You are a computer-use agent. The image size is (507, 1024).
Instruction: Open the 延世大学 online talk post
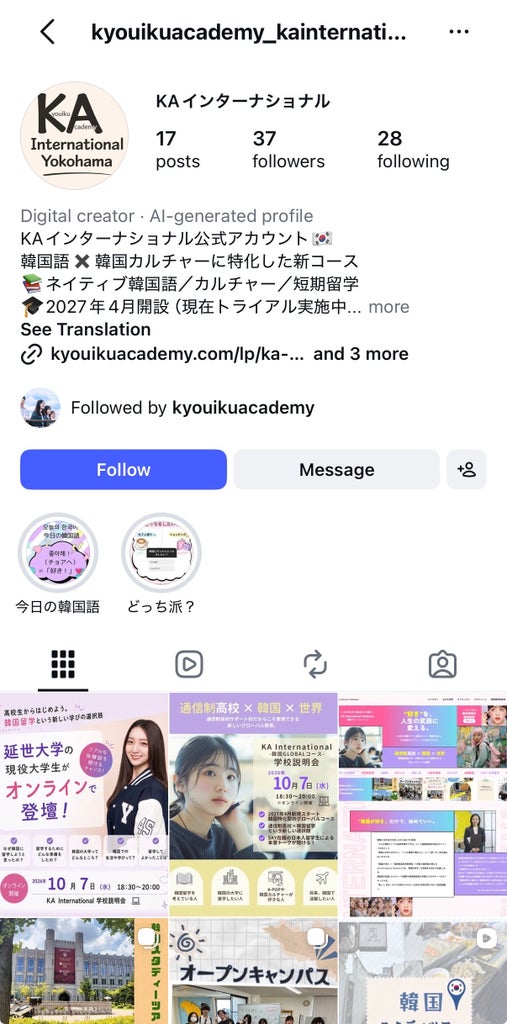tap(84, 804)
